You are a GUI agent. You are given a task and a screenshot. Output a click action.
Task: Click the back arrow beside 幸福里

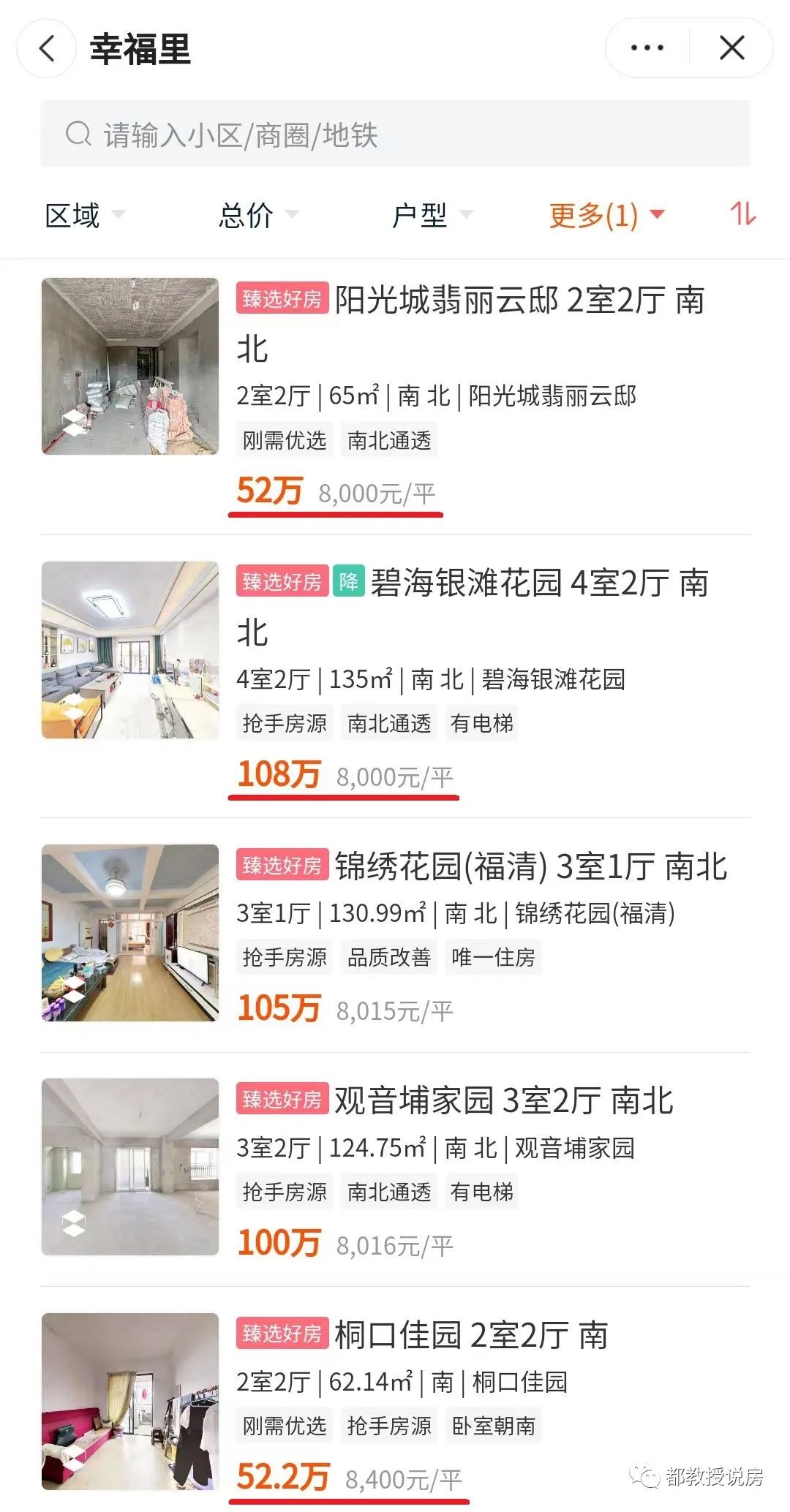[x=46, y=47]
